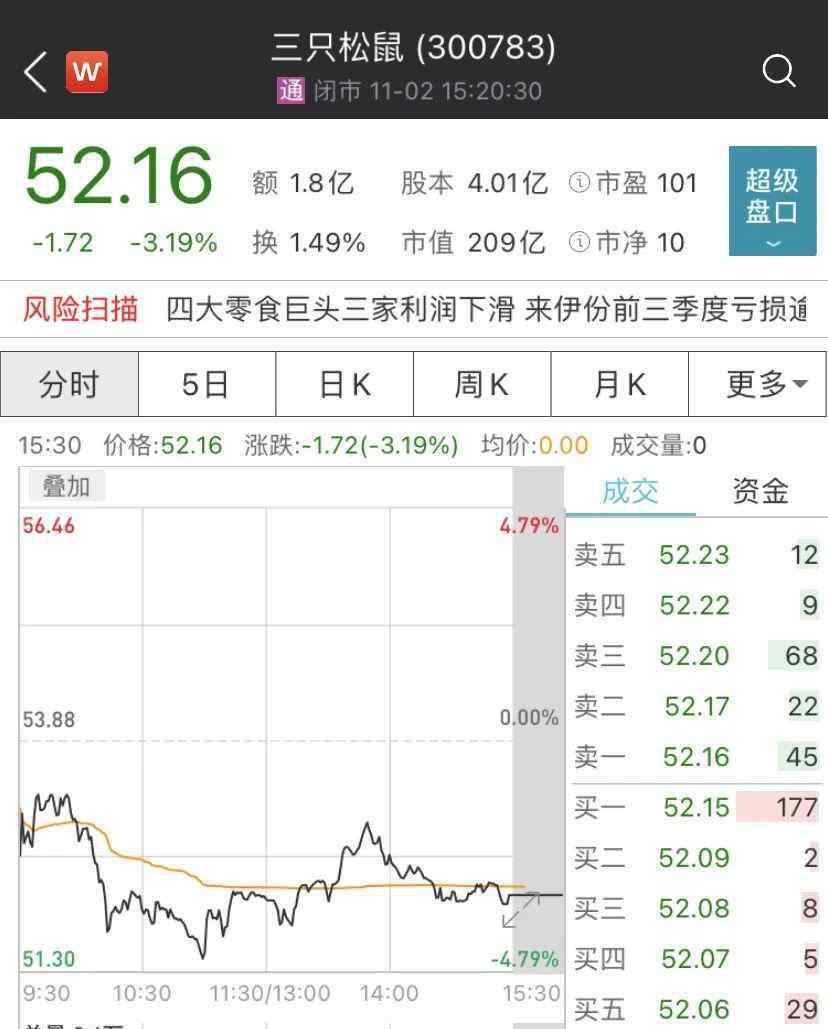Screen dimensions: 828x1029
Task: Expand the chart to full screen
Action: pos(521,909)
